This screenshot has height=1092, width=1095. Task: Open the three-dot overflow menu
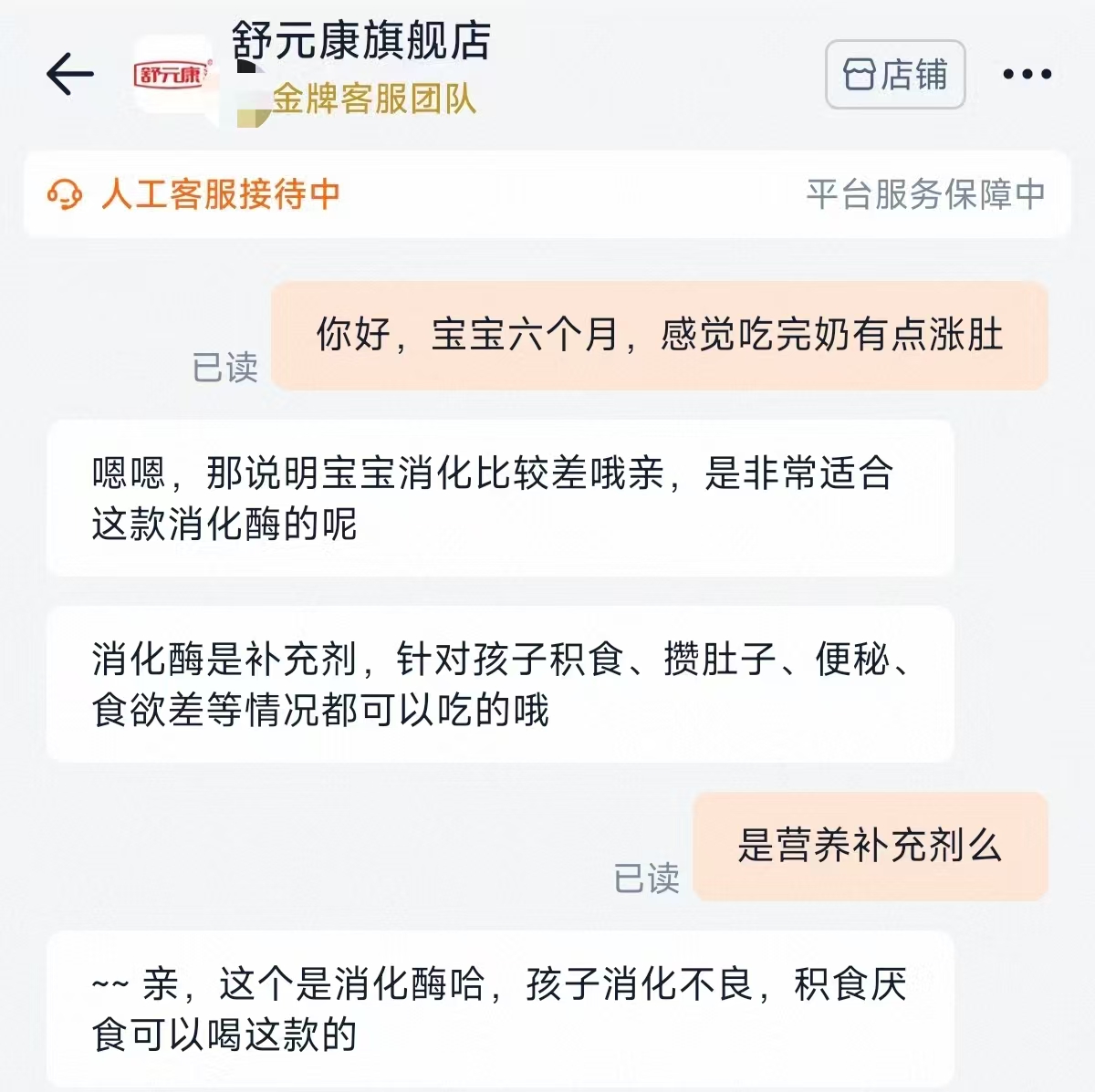pyautogui.click(x=1027, y=75)
